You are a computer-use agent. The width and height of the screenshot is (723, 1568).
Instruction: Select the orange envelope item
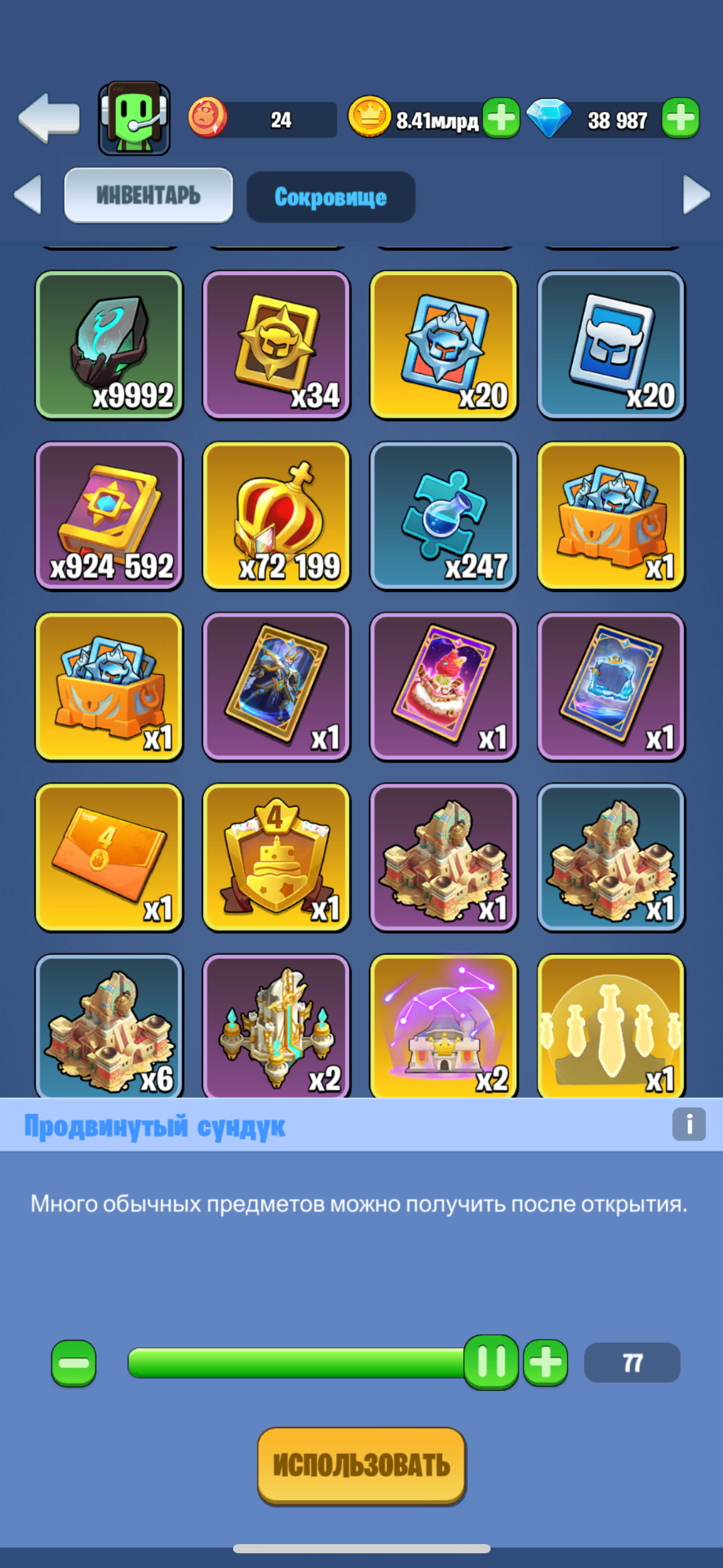click(x=109, y=857)
